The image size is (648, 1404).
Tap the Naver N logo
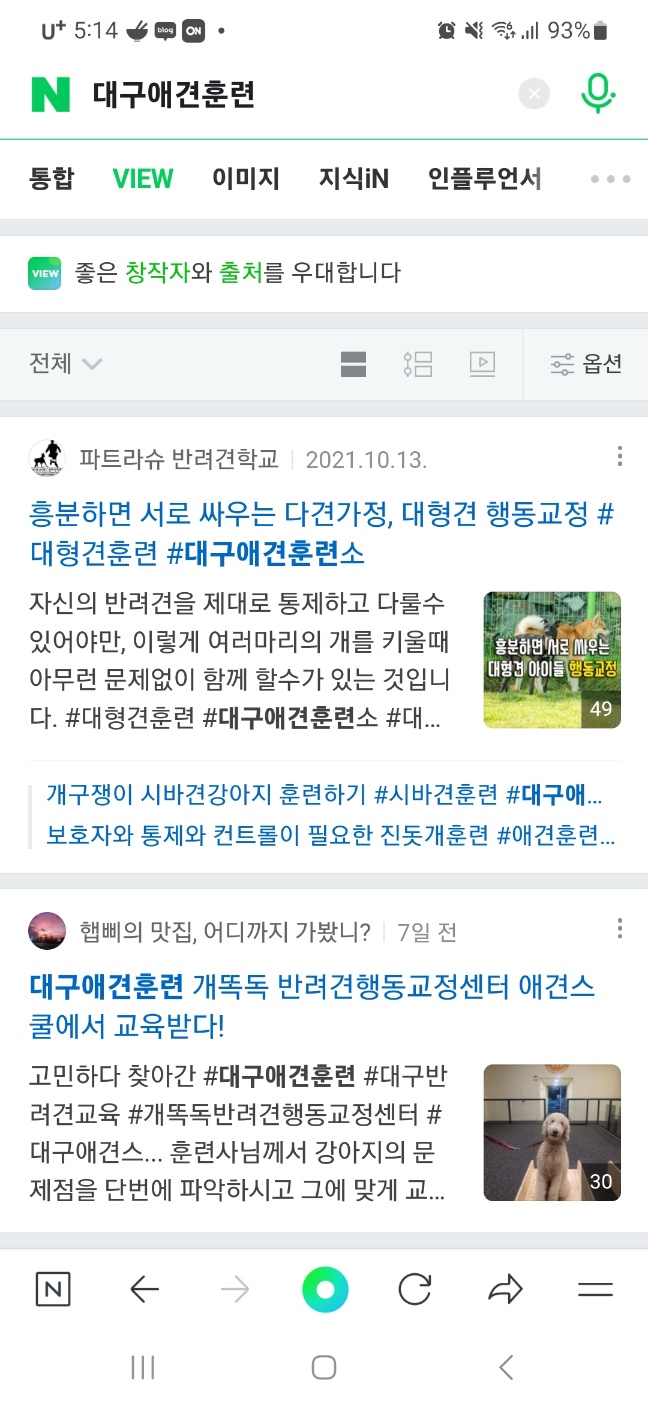pyautogui.click(x=51, y=95)
